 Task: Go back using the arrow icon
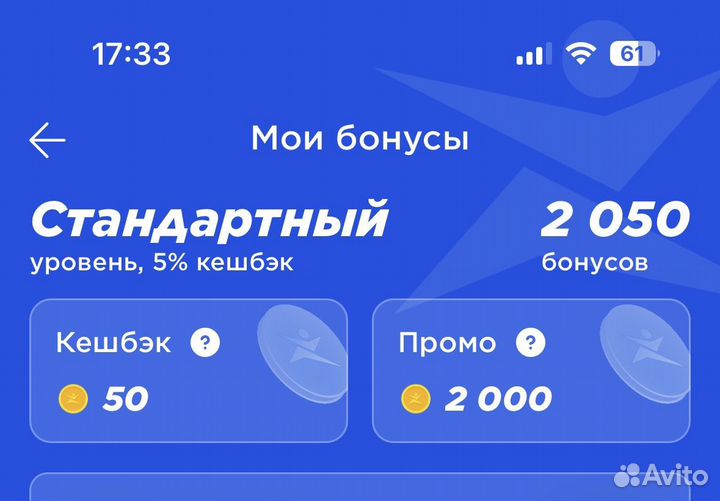click(47, 140)
